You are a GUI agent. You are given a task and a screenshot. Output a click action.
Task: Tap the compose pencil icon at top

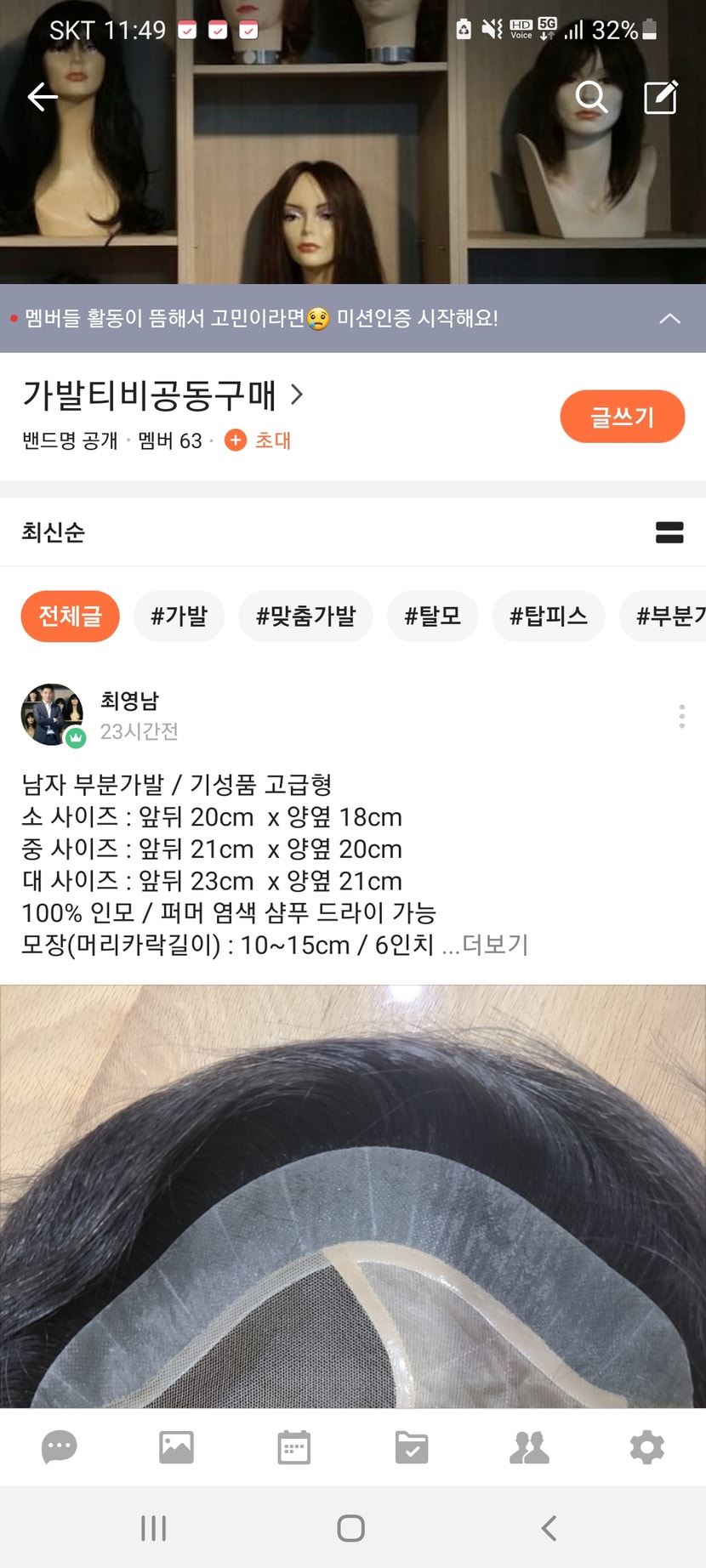pyautogui.click(x=660, y=97)
